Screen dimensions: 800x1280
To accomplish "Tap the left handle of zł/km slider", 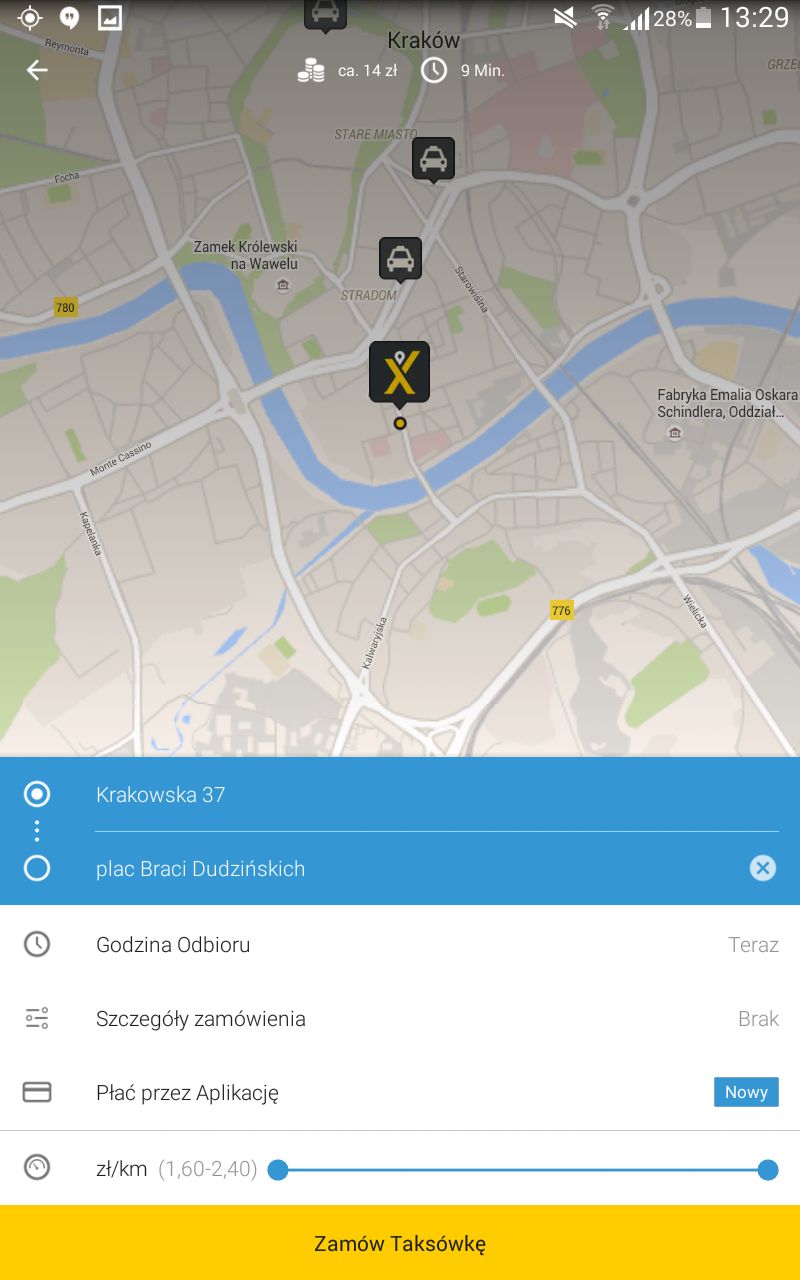I will pyautogui.click(x=278, y=1170).
